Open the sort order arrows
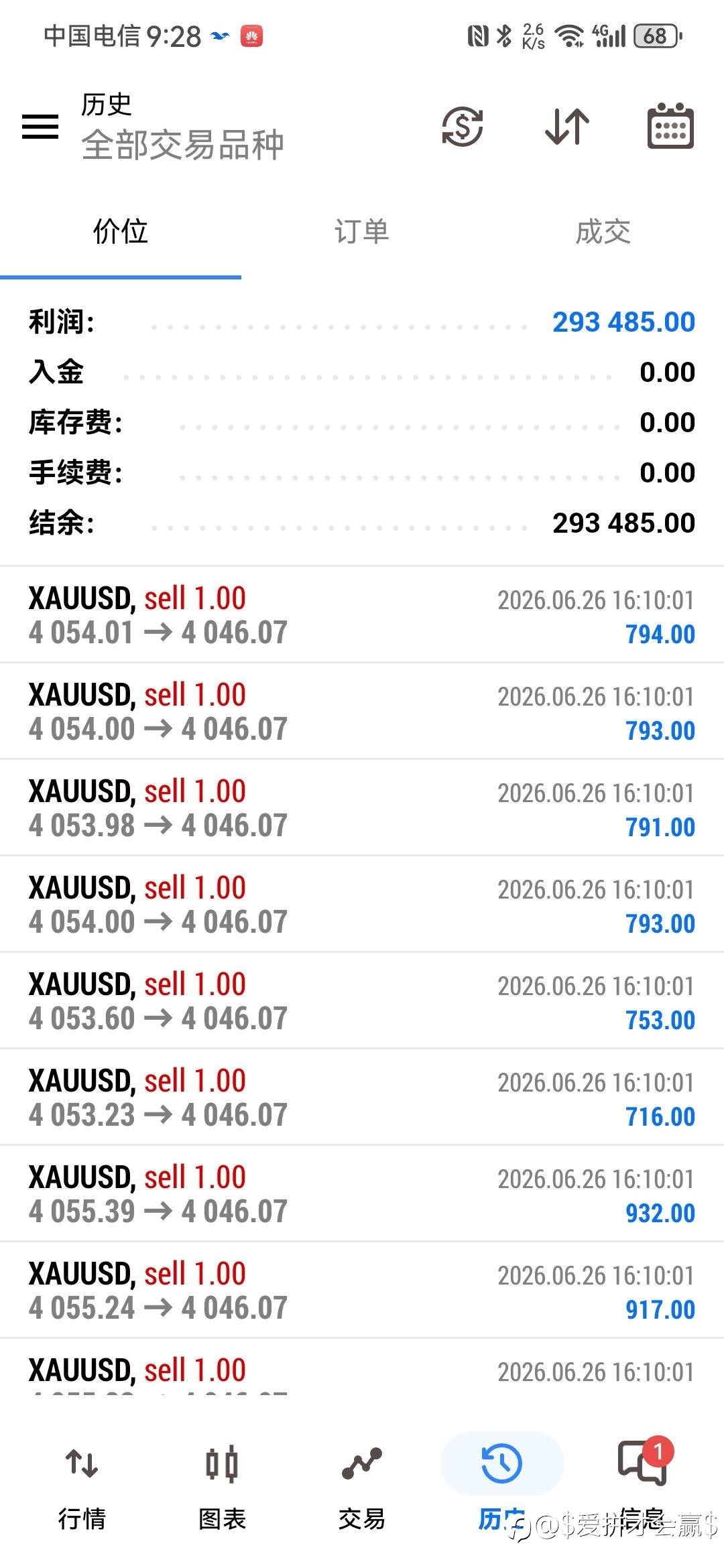724x1568 pixels. [567, 126]
